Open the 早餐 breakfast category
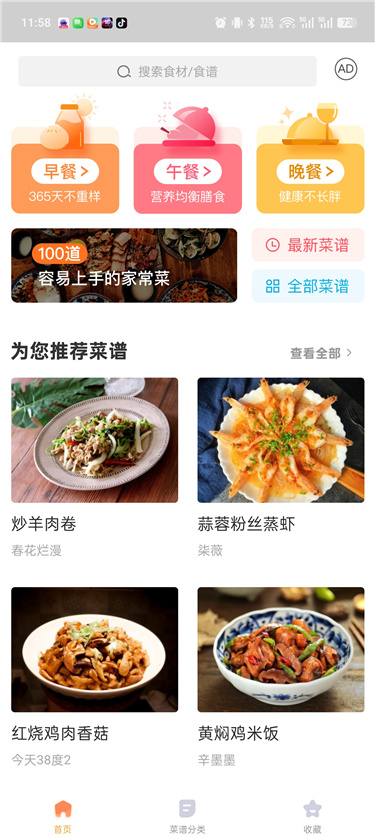This screenshot has height=838, width=375. click(65, 155)
